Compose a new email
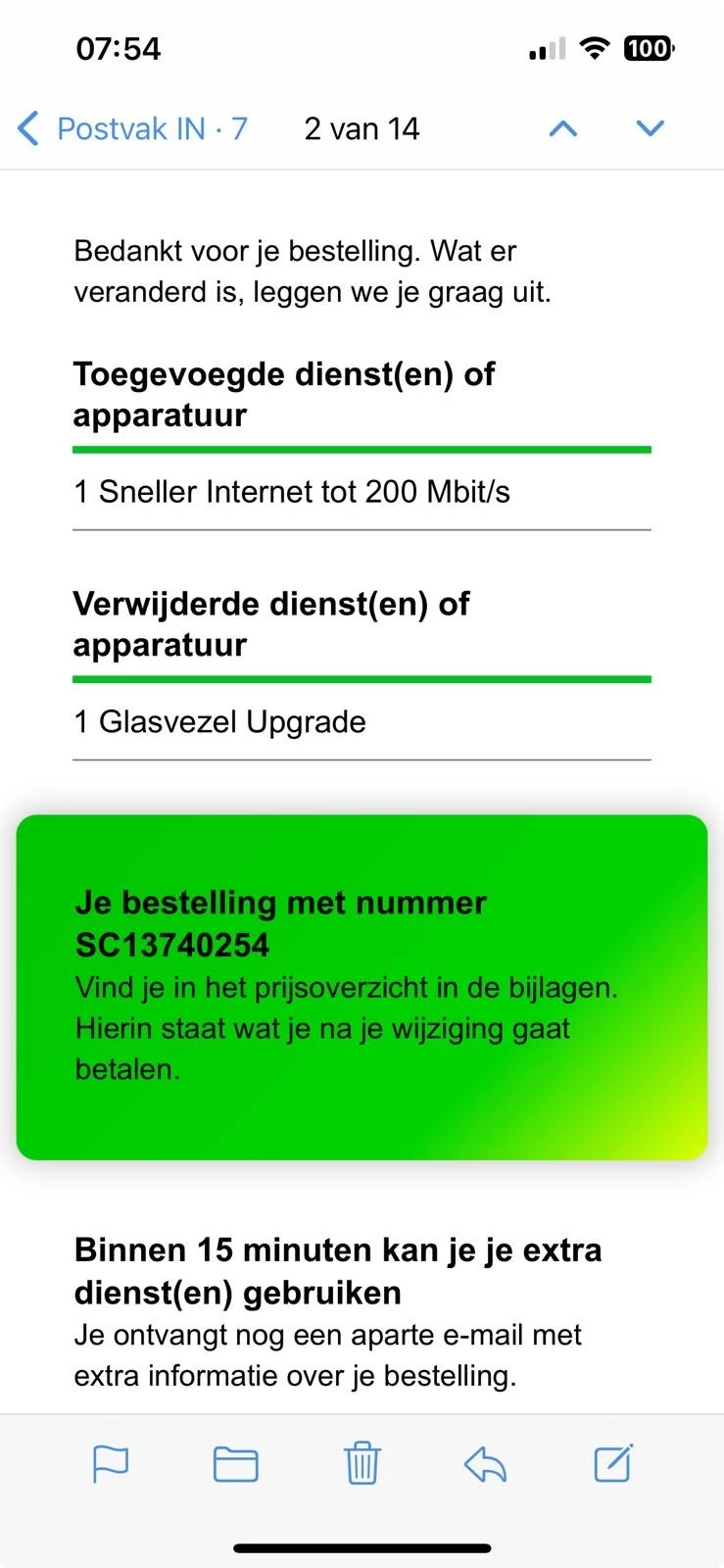The width and height of the screenshot is (724, 1568). click(614, 1463)
